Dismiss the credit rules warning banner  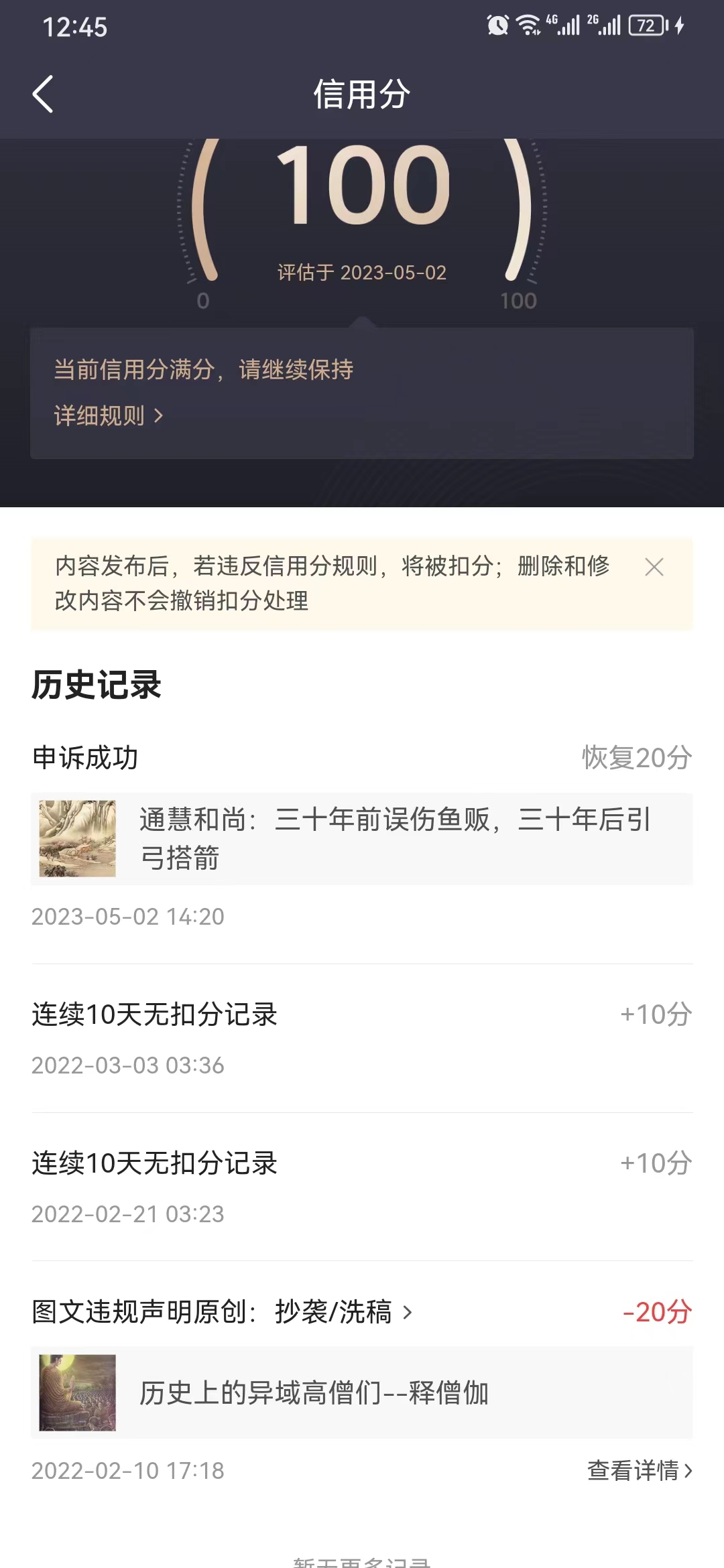point(655,567)
